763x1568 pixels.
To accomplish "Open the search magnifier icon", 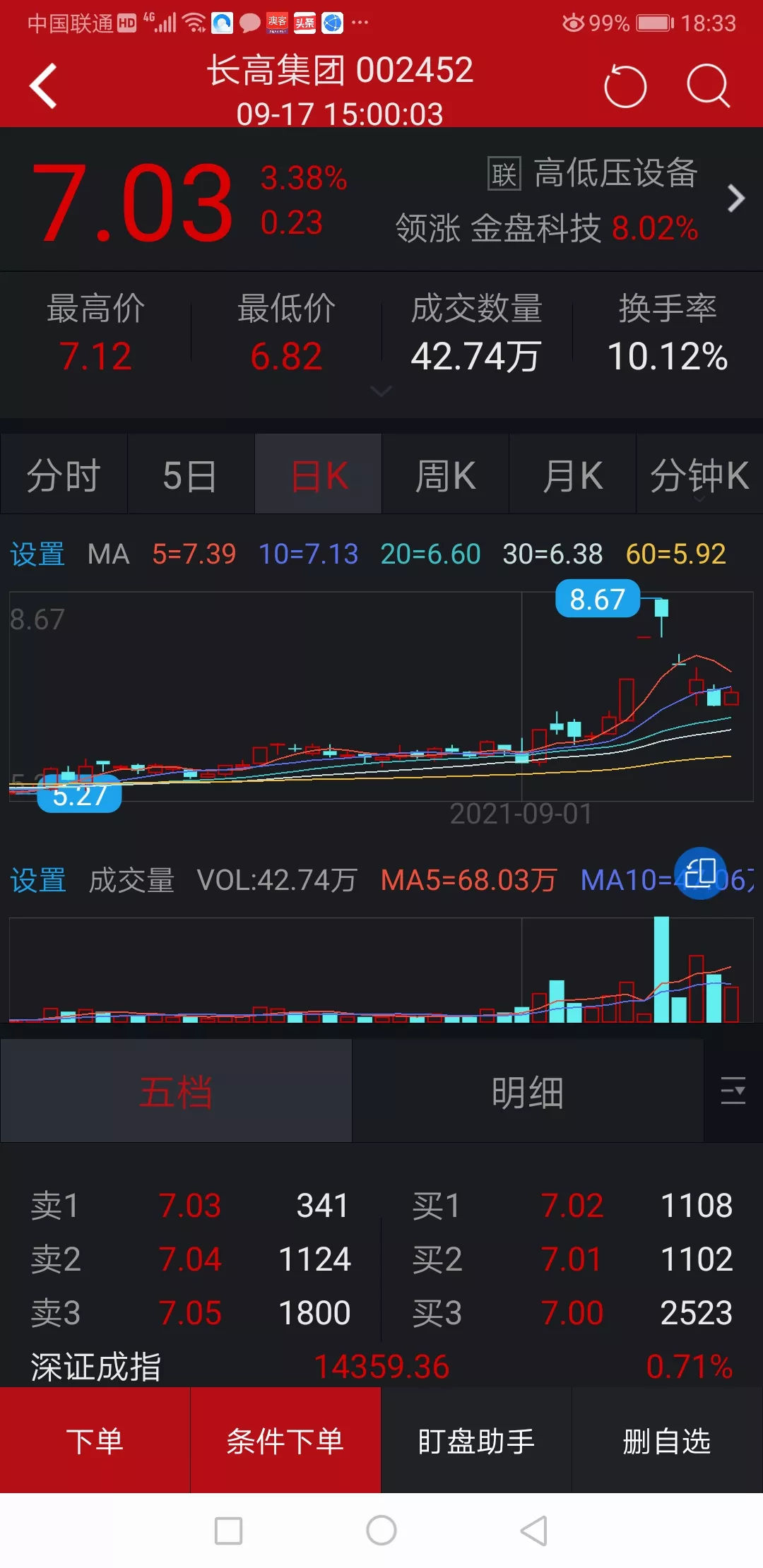I will point(708,86).
